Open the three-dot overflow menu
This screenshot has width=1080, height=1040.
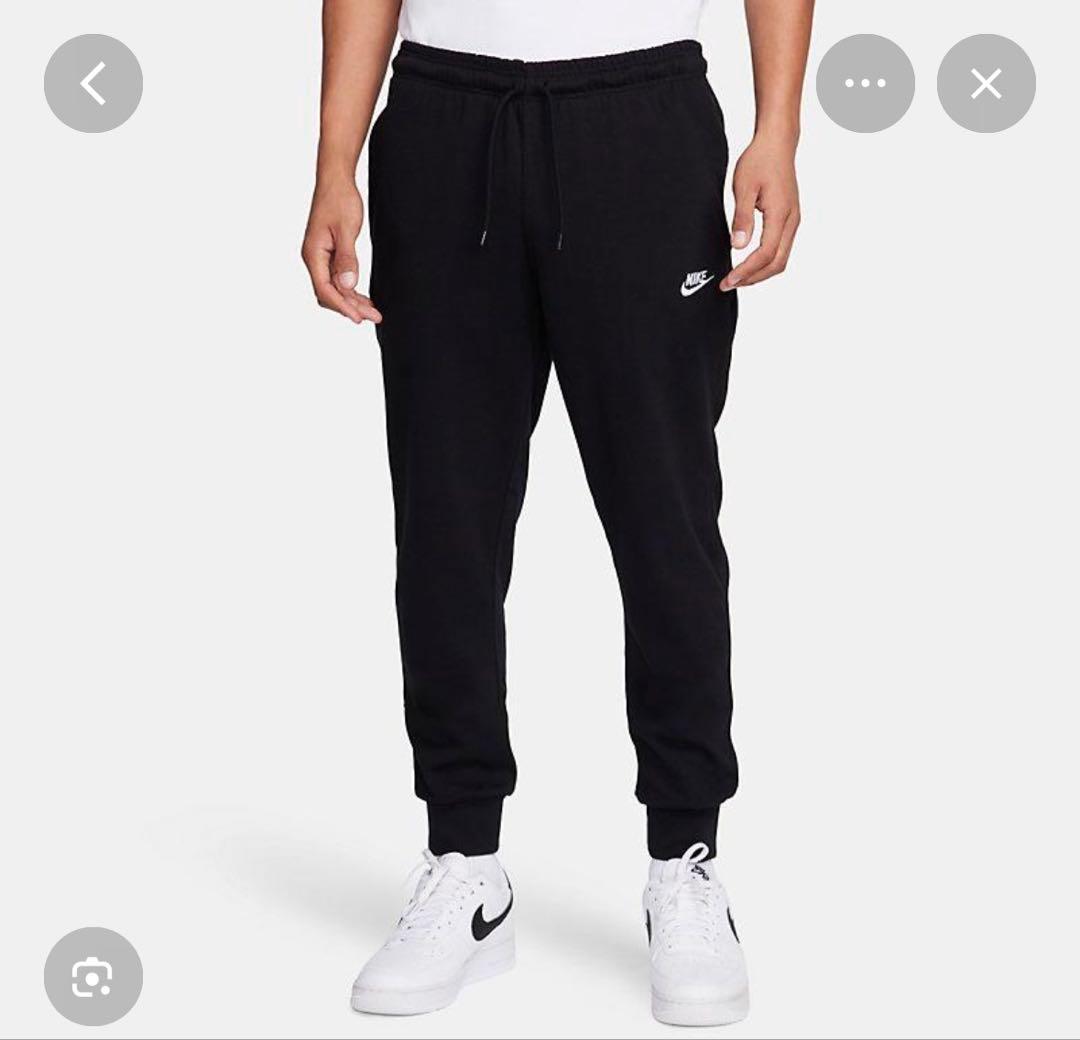[x=865, y=83]
